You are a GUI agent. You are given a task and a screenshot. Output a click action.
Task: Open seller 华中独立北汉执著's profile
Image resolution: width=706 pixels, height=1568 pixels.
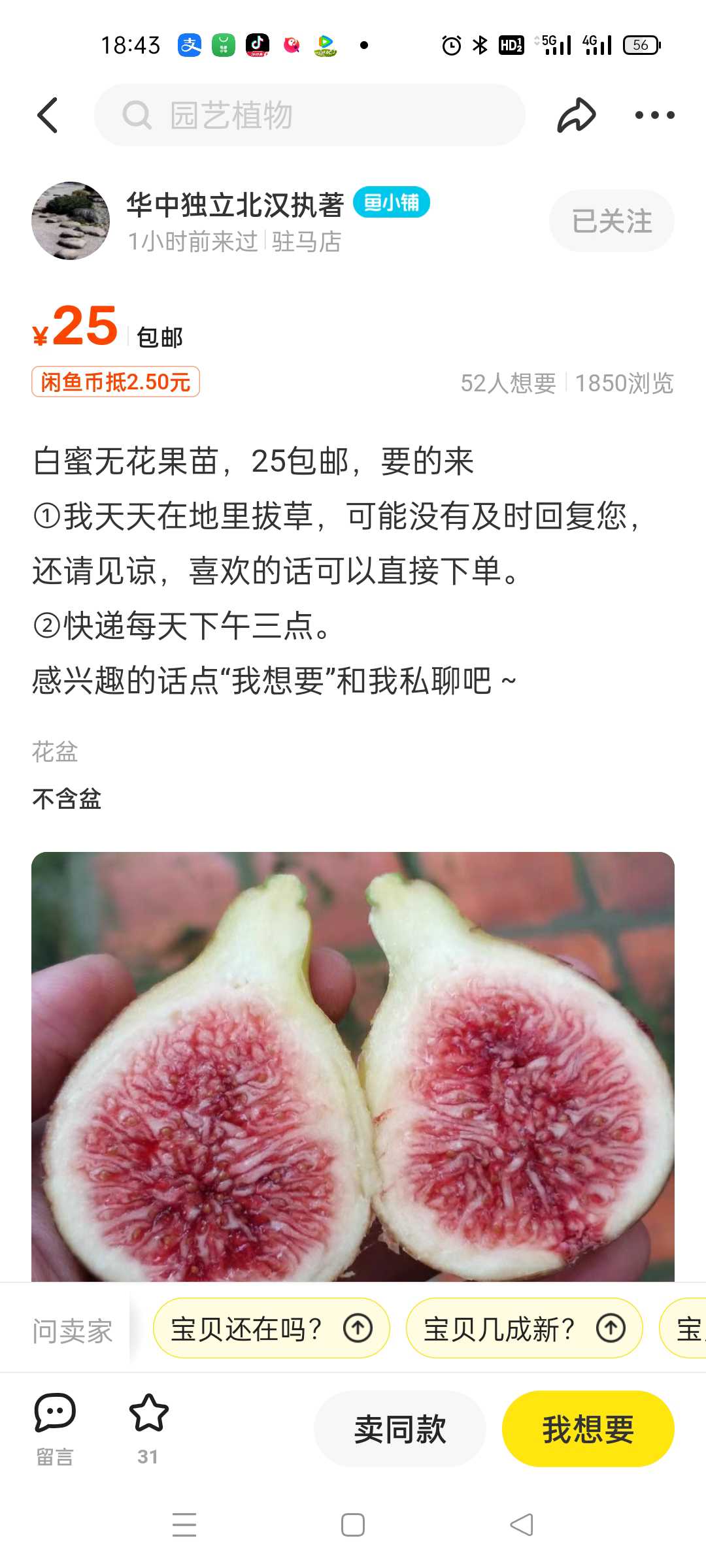coord(235,205)
